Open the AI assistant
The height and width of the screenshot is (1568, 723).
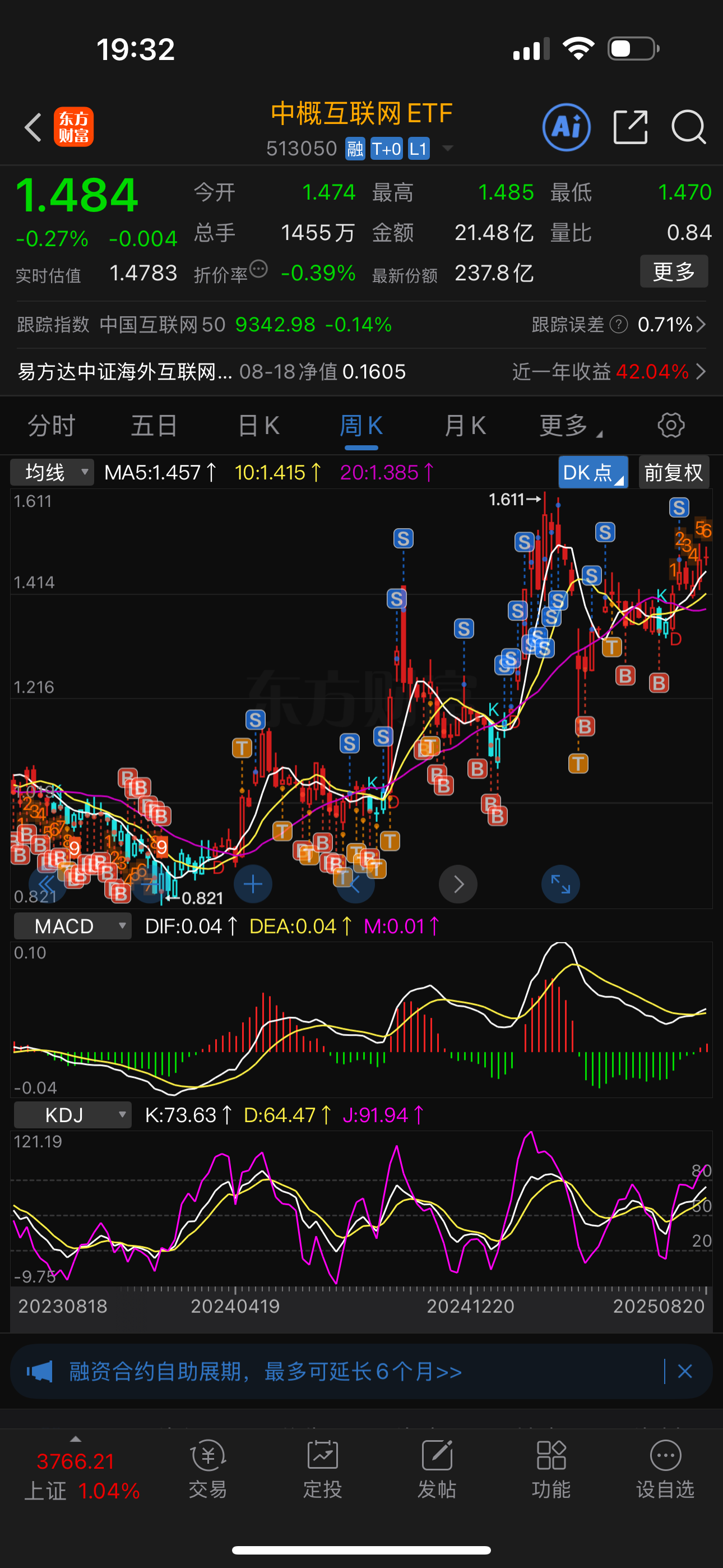tap(566, 127)
